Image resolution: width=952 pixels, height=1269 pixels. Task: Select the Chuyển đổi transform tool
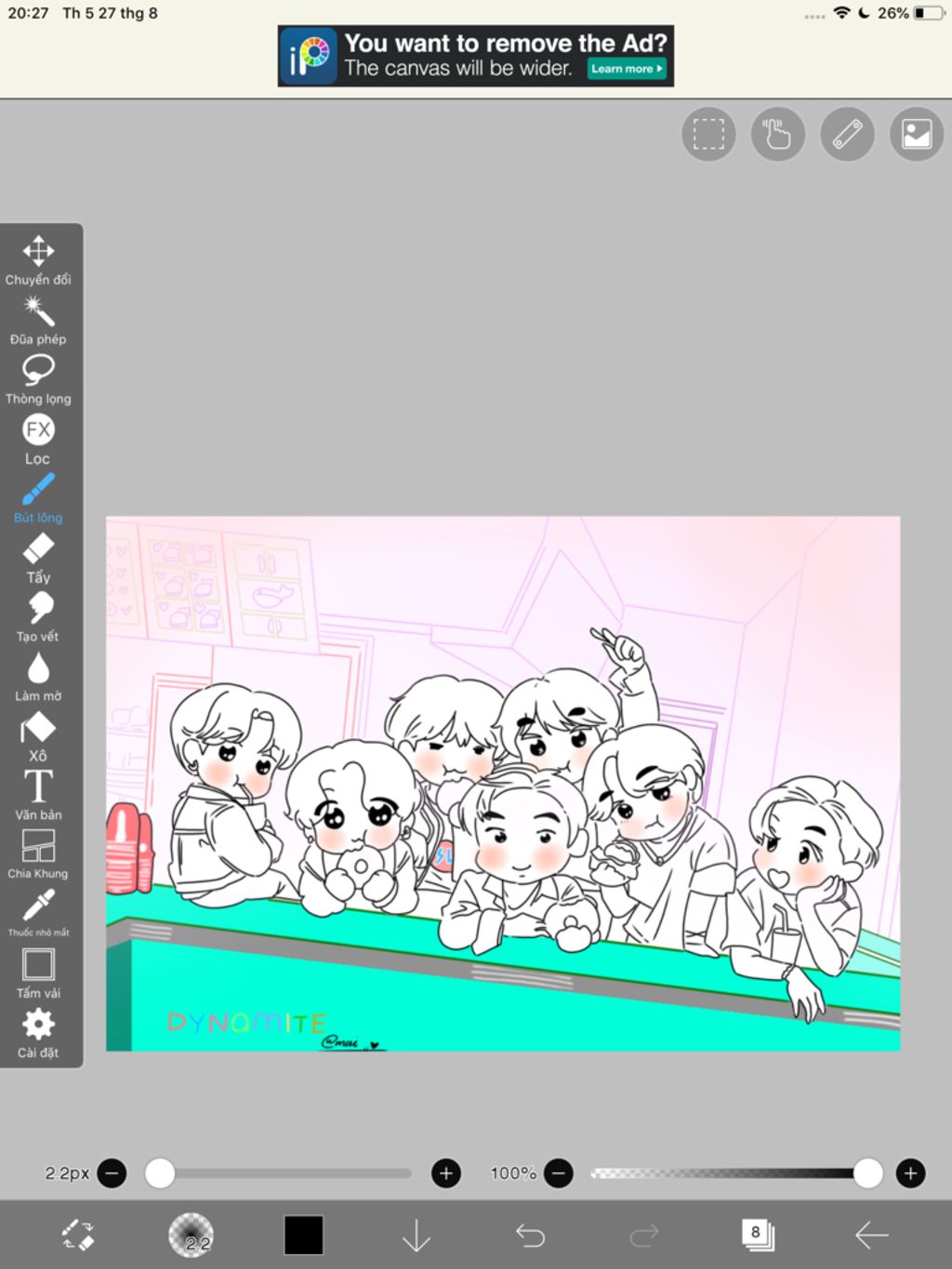[38, 260]
